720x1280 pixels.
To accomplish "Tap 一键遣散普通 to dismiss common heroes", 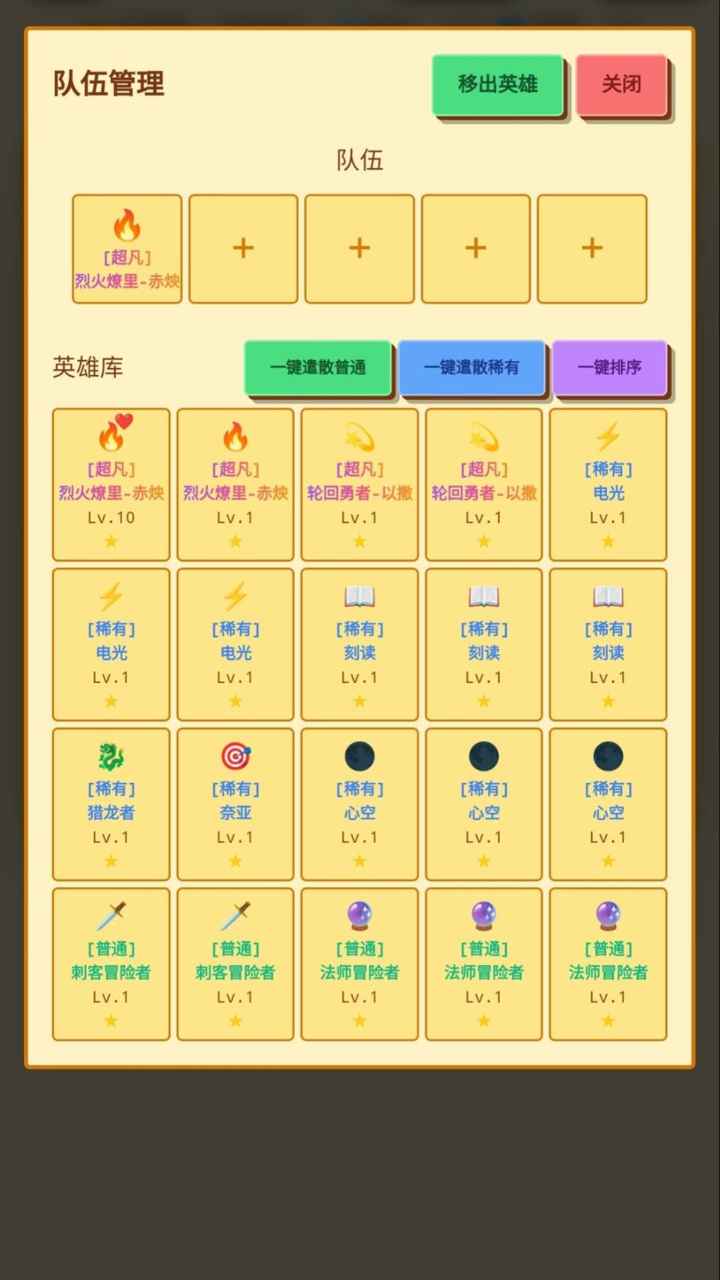I will (317, 367).
